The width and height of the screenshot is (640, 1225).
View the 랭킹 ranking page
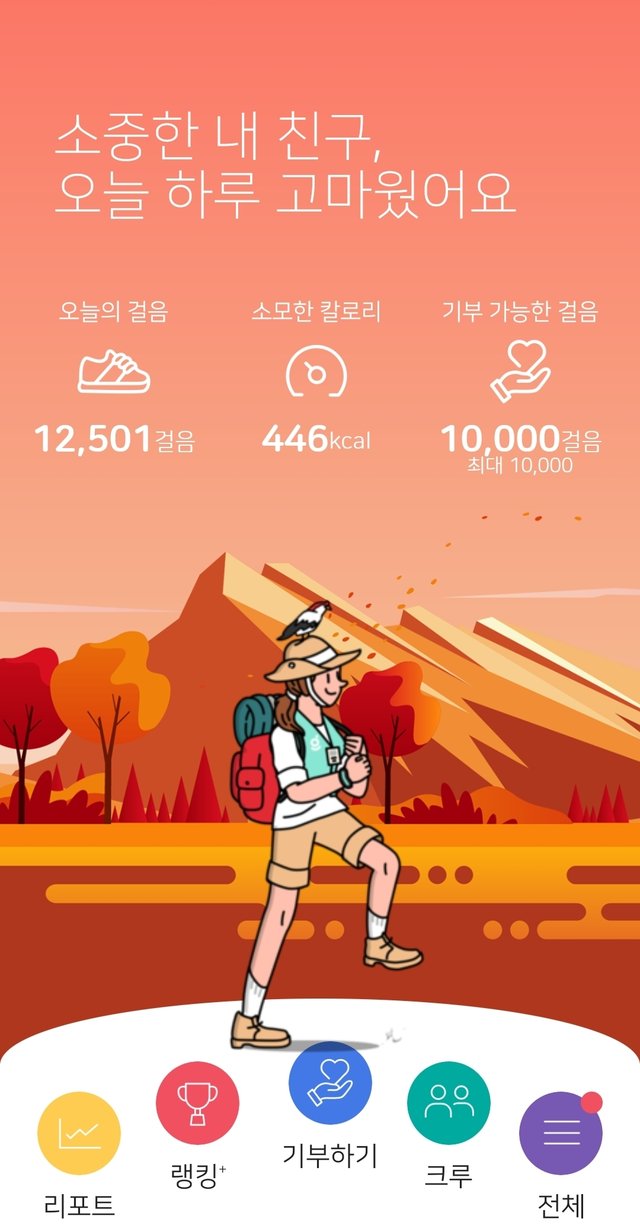[x=197, y=1103]
